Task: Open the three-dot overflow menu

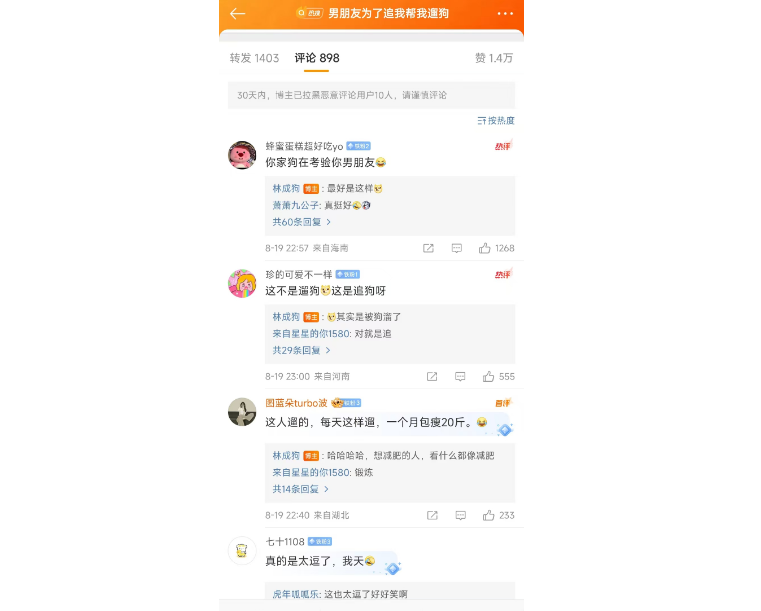Action: pyautogui.click(x=505, y=13)
